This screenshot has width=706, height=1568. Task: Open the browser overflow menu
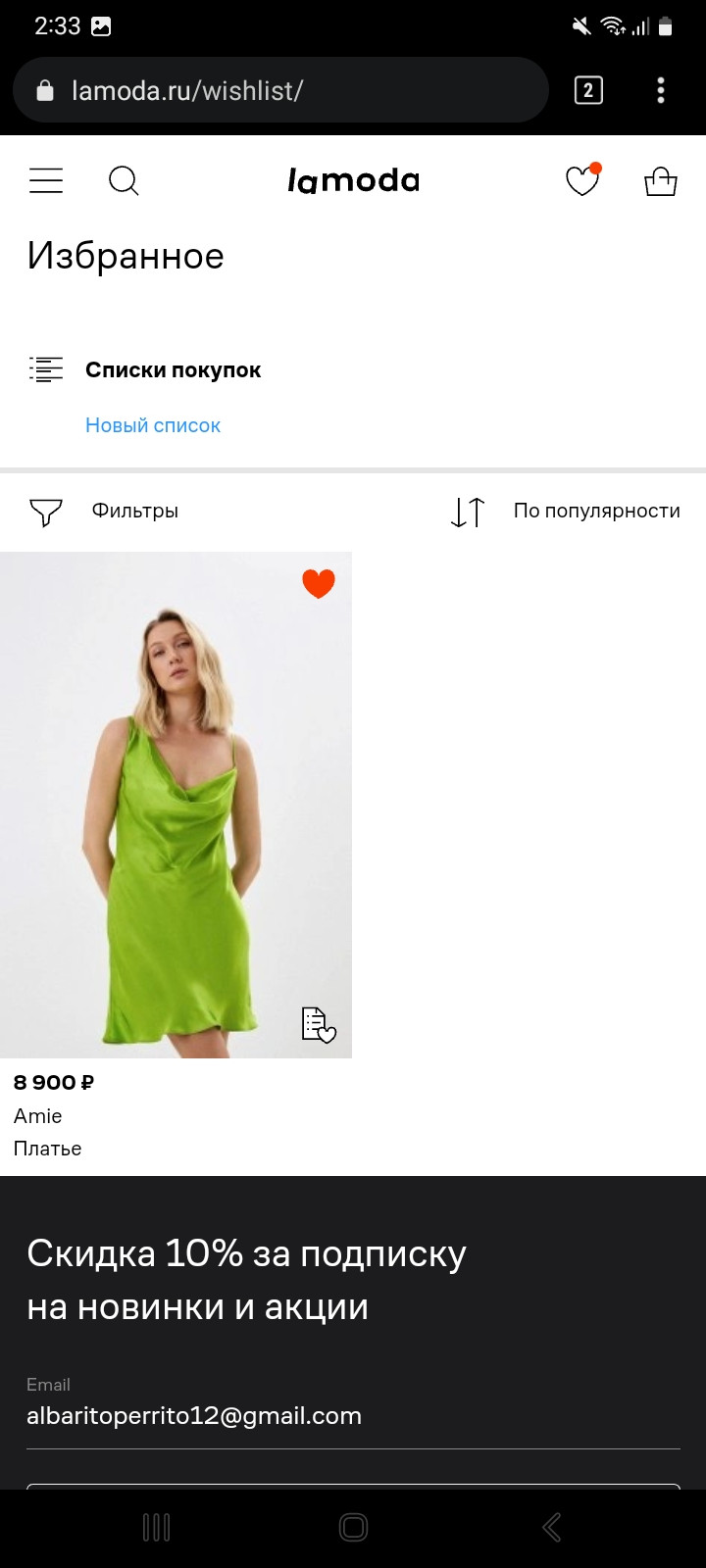pyautogui.click(x=661, y=91)
